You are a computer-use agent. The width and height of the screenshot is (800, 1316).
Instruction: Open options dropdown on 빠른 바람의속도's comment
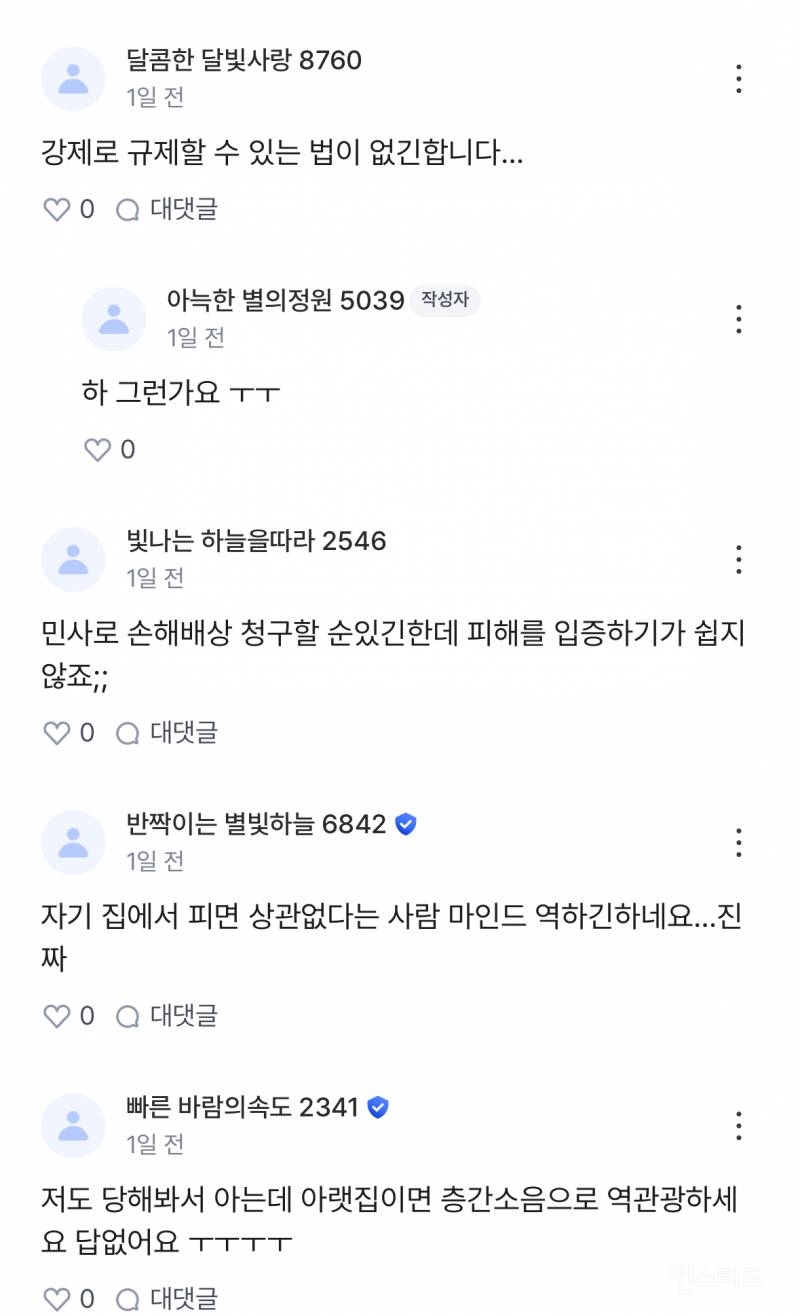tap(737, 1126)
